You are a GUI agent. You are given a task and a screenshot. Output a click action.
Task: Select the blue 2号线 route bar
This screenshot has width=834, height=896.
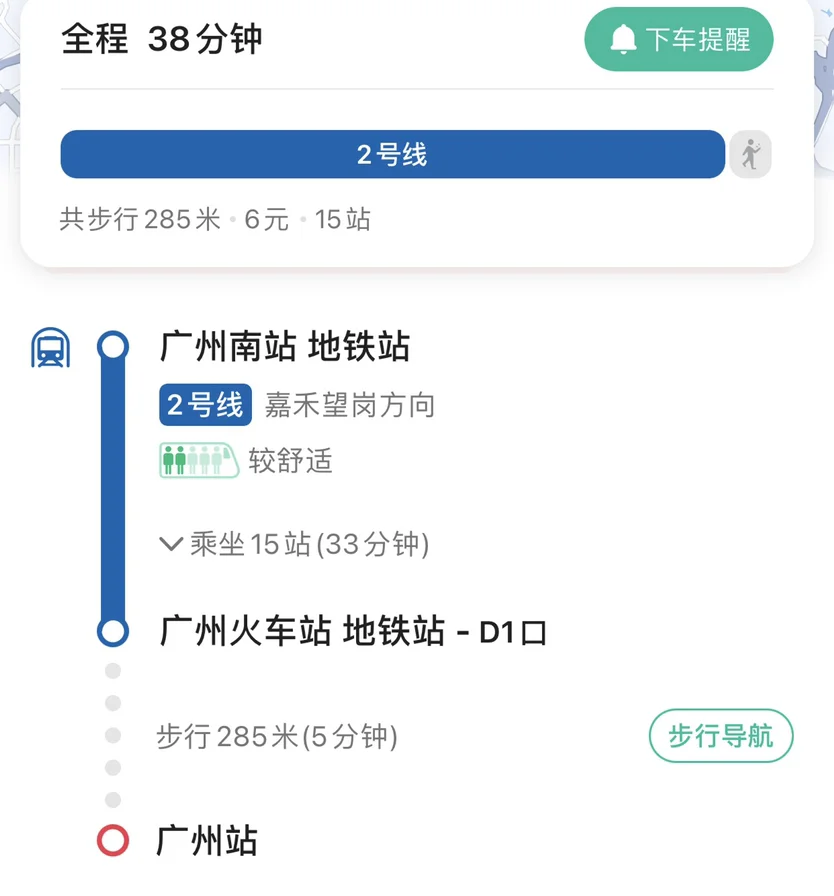click(x=393, y=154)
